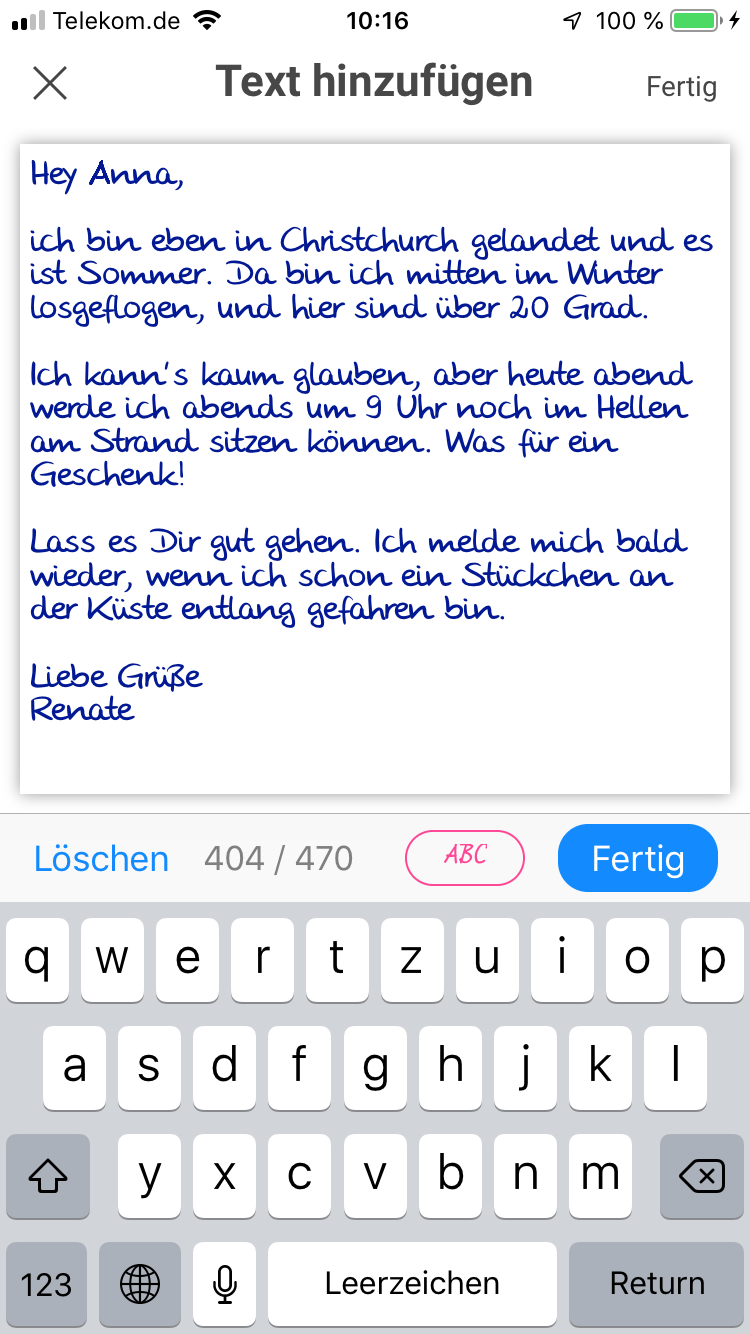Change the font style with ABC button
Viewport: 750px width, 1334px height.
[x=465, y=858]
